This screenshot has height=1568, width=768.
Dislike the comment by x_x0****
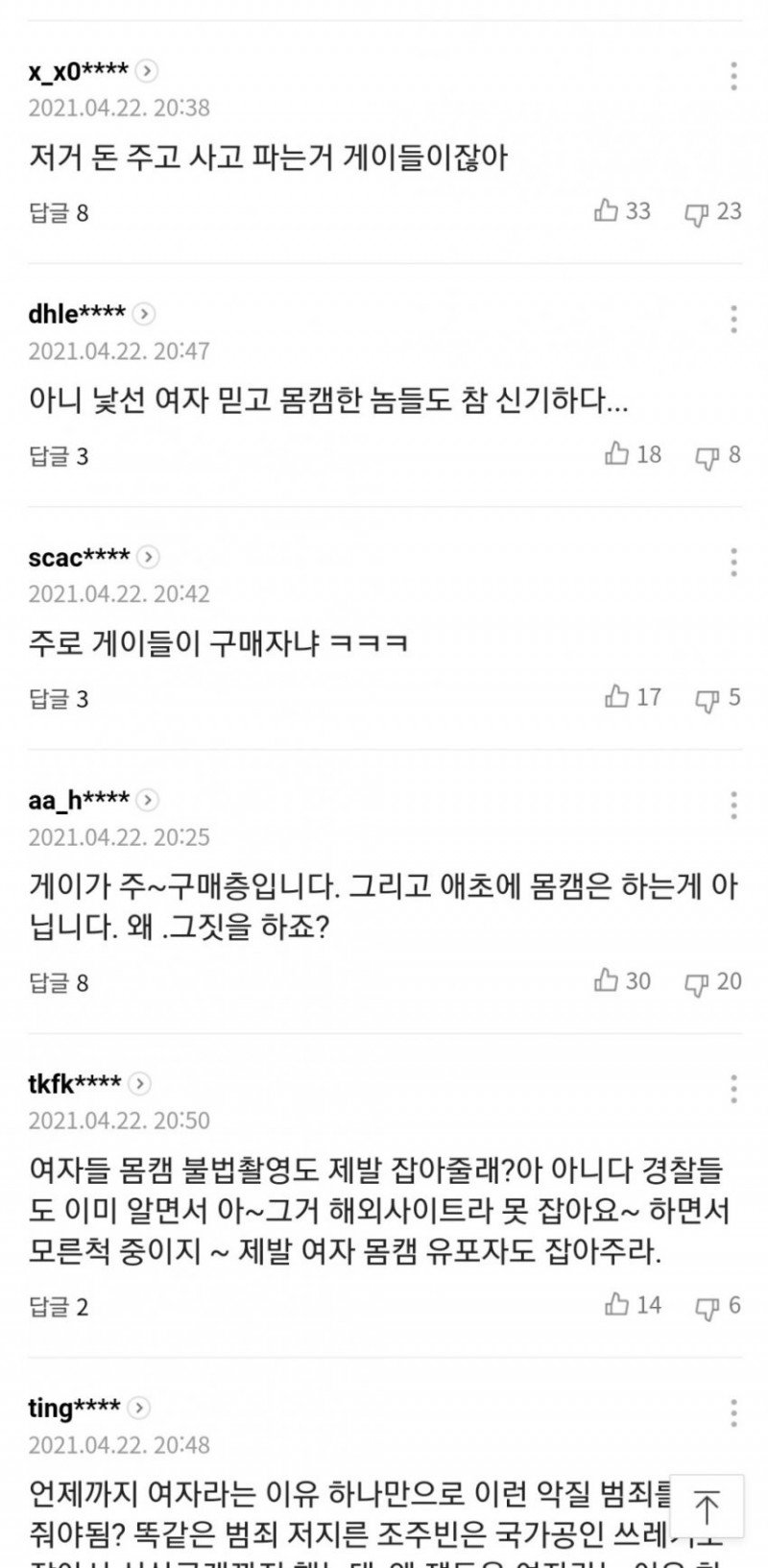(x=696, y=212)
